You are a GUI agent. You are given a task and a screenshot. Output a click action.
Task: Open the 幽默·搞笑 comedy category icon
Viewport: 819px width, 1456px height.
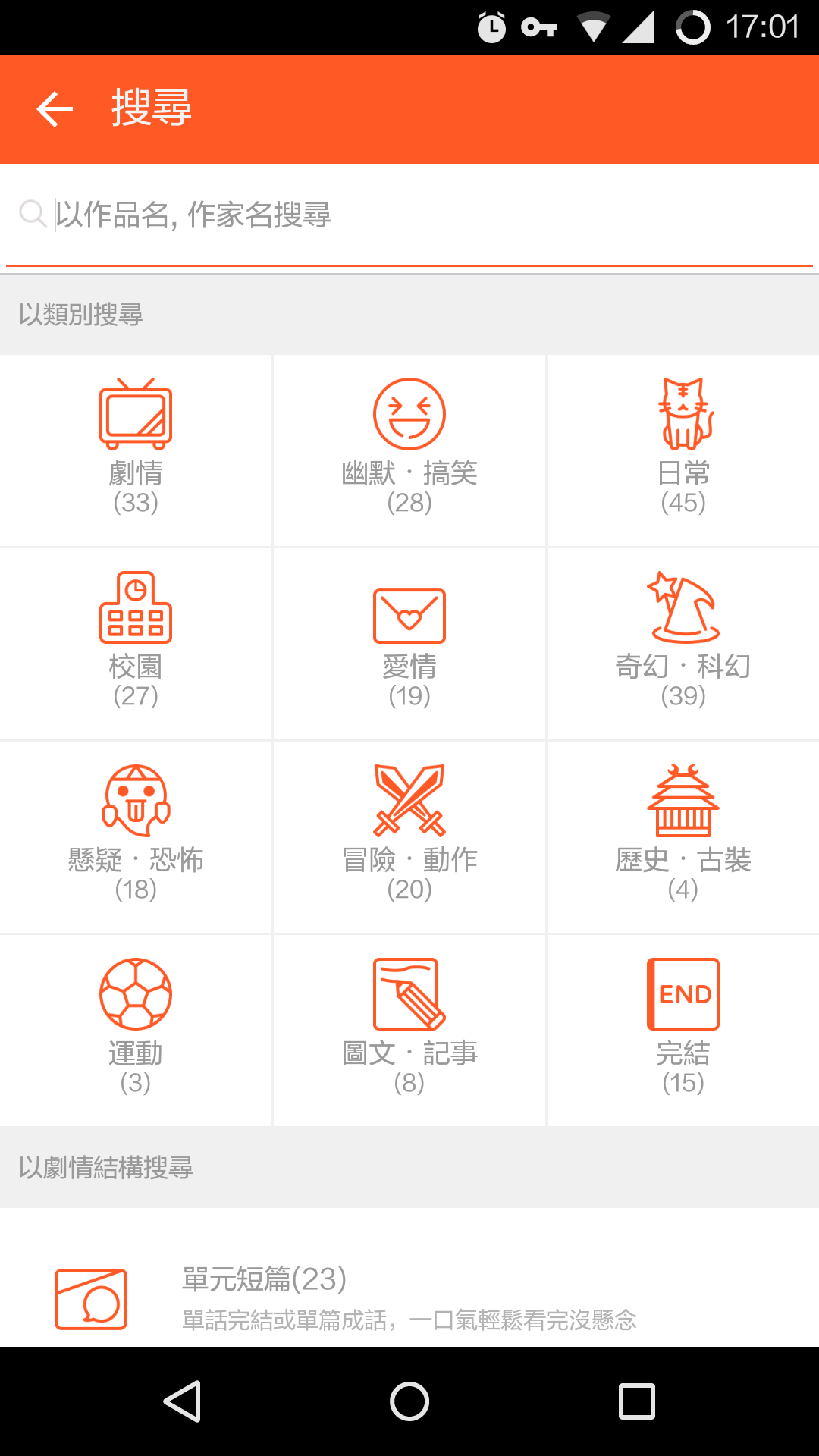(x=409, y=415)
